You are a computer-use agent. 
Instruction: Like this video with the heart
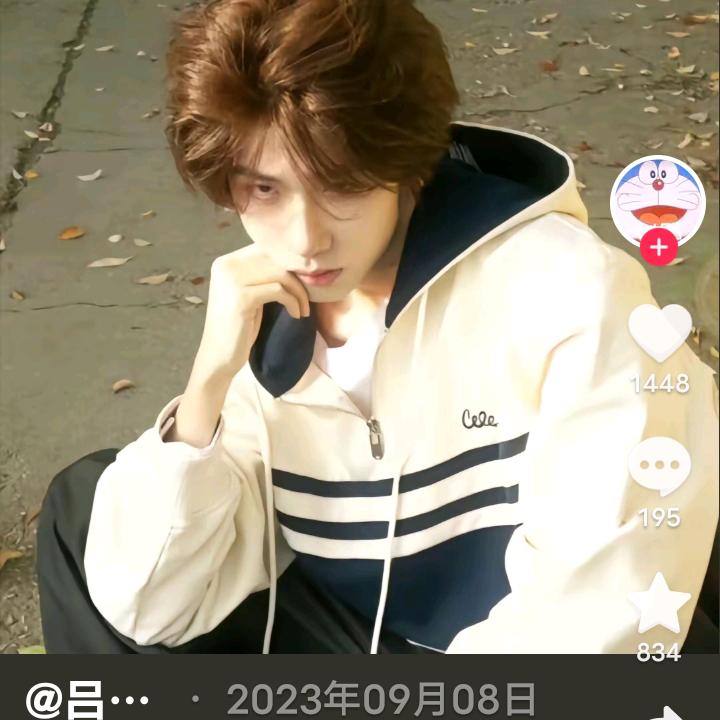tap(660, 333)
